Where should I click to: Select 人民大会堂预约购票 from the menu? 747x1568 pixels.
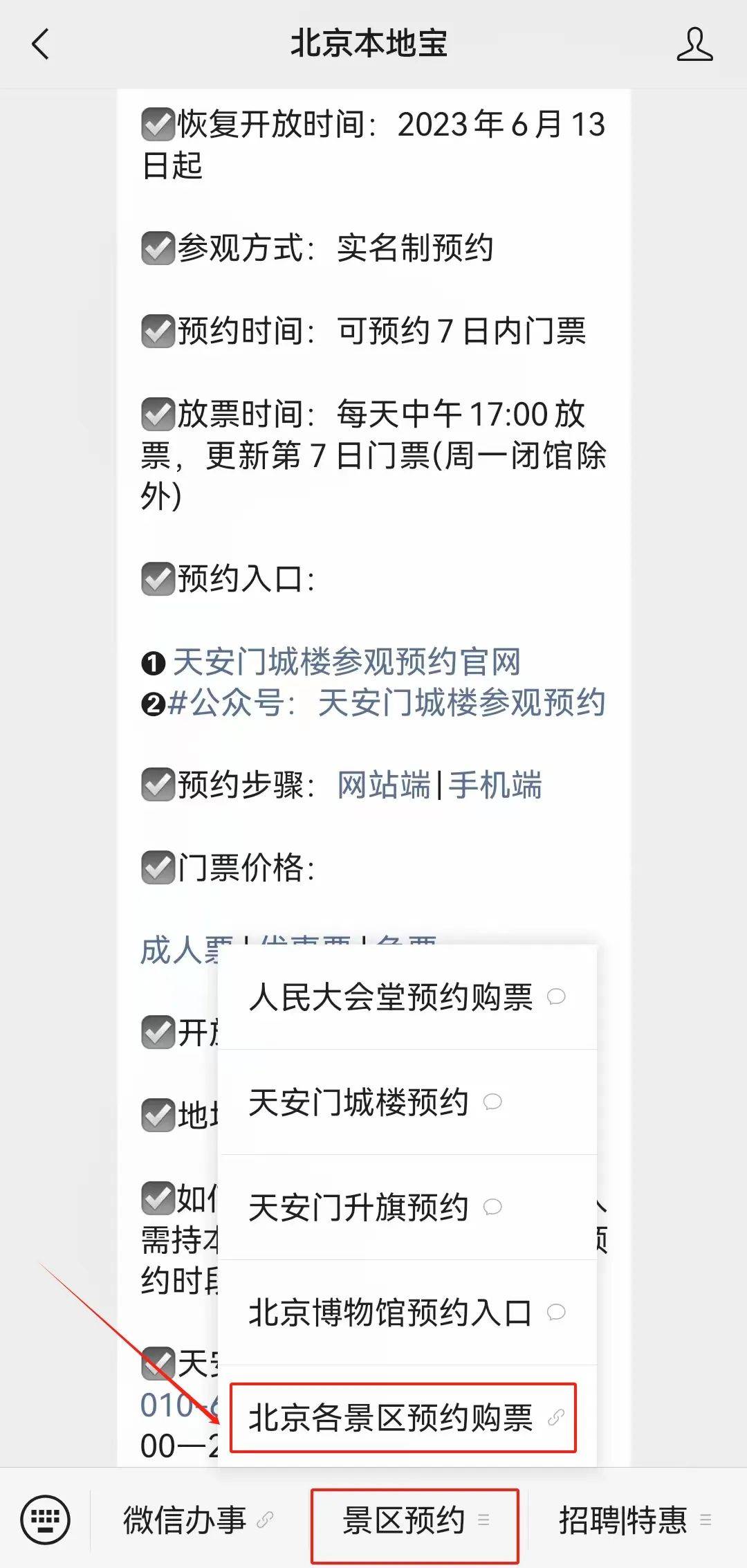click(x=407, y=997)
